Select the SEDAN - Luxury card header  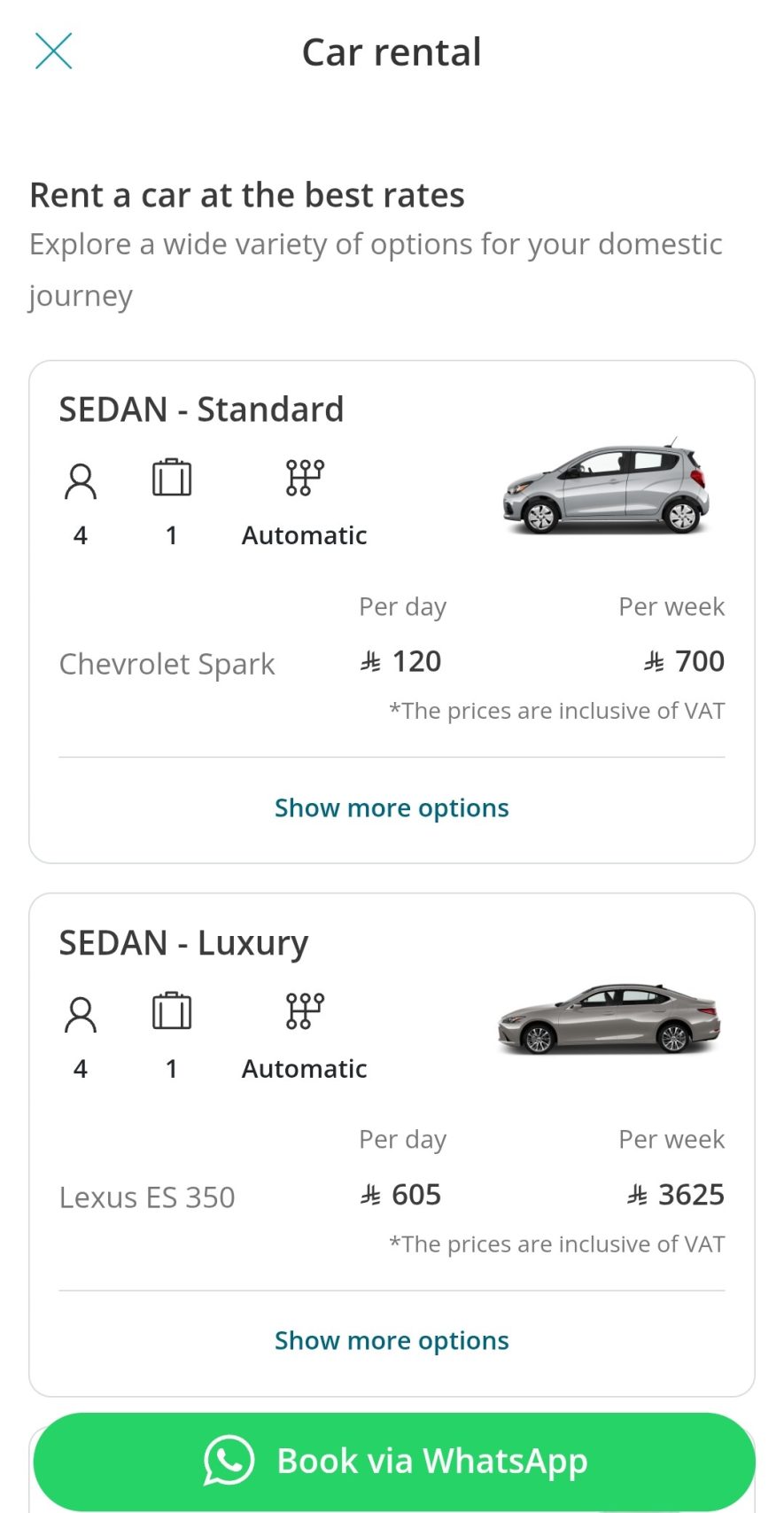(x=184, y=942)
